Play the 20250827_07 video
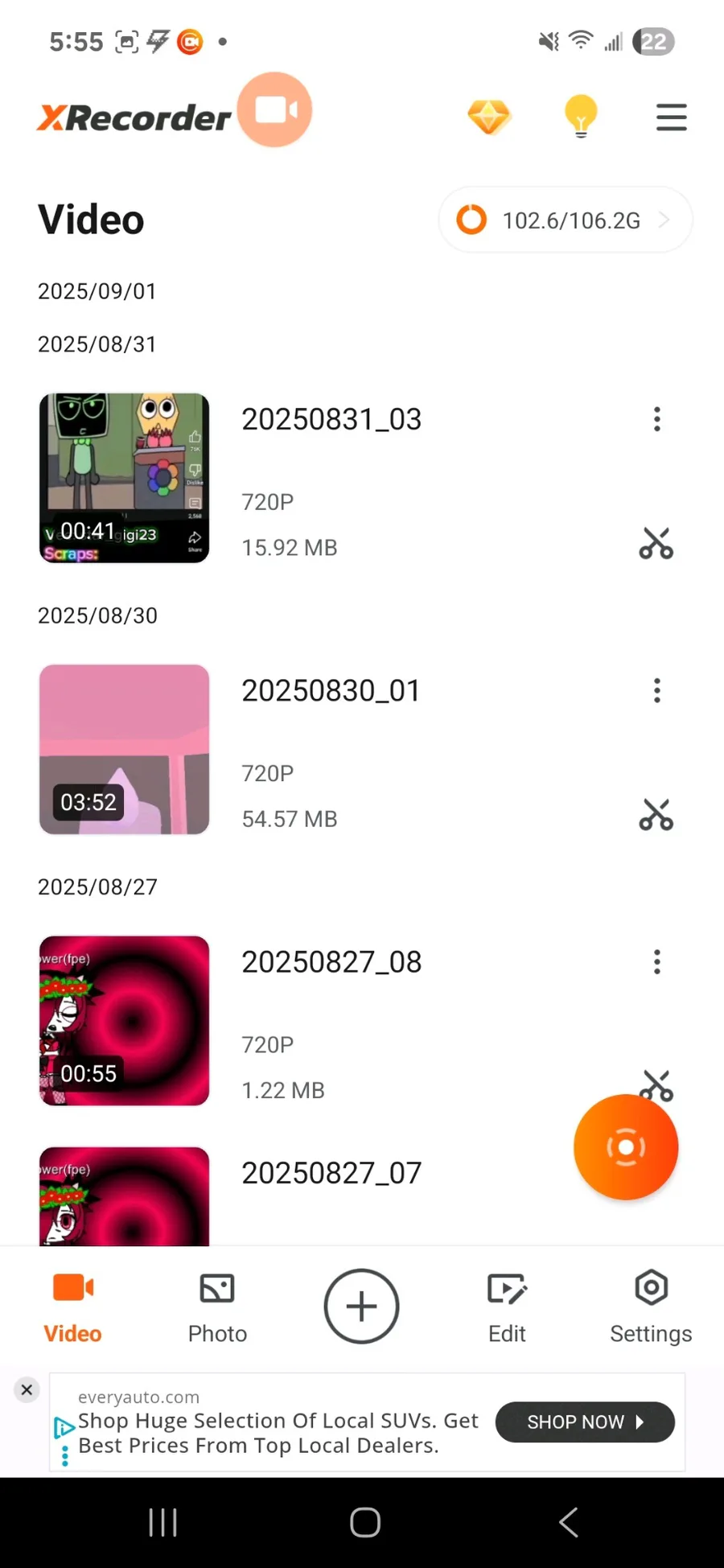The width and height of the screenshot is (724, 1568). coord(125,1196)
